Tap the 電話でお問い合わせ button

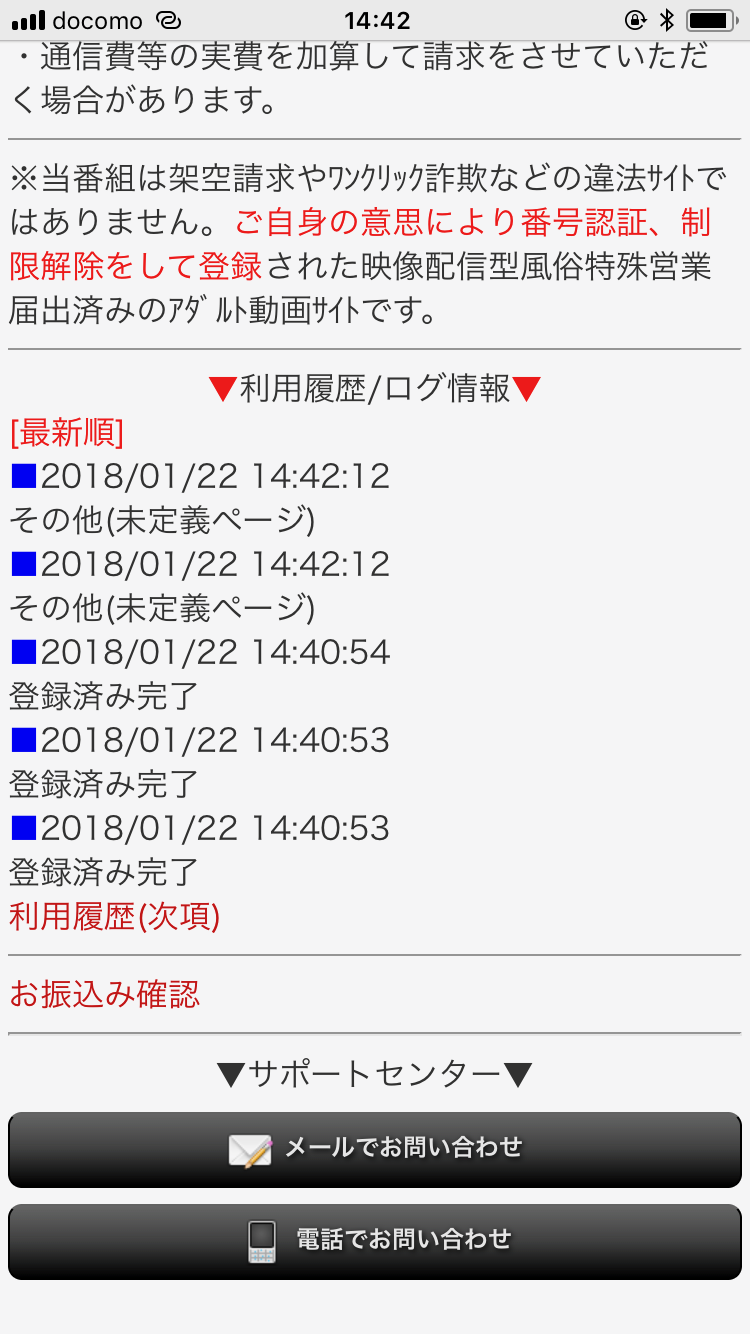[x=375, y=1242]
